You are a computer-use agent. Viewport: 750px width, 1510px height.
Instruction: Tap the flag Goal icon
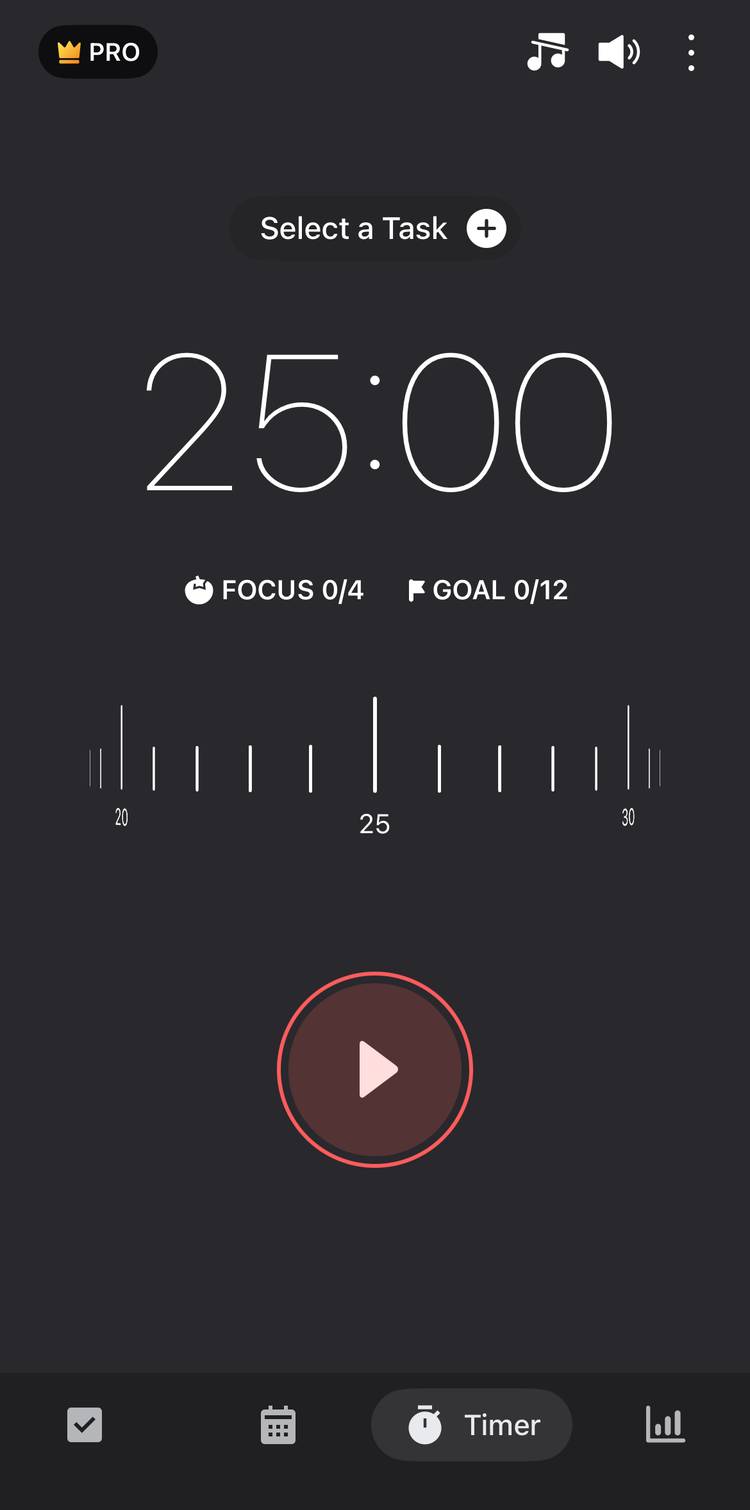click(414, 590)
